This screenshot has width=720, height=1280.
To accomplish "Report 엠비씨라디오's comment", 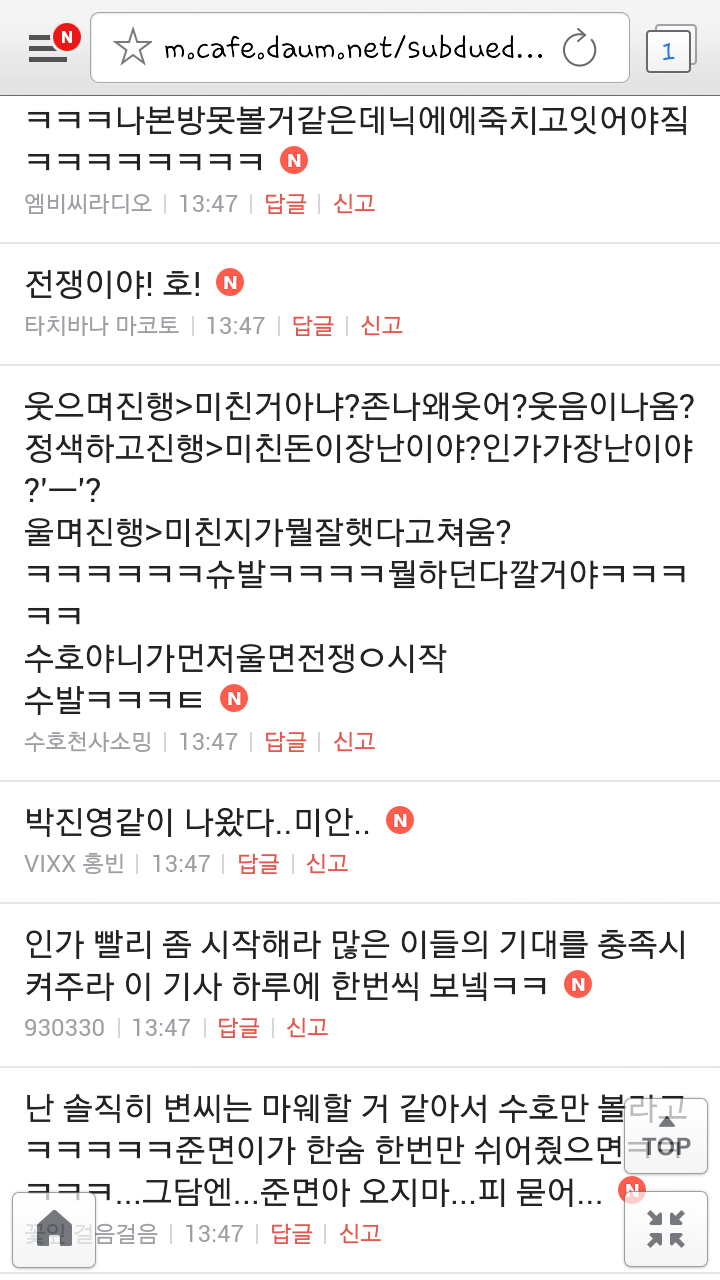I will point(354,204).
